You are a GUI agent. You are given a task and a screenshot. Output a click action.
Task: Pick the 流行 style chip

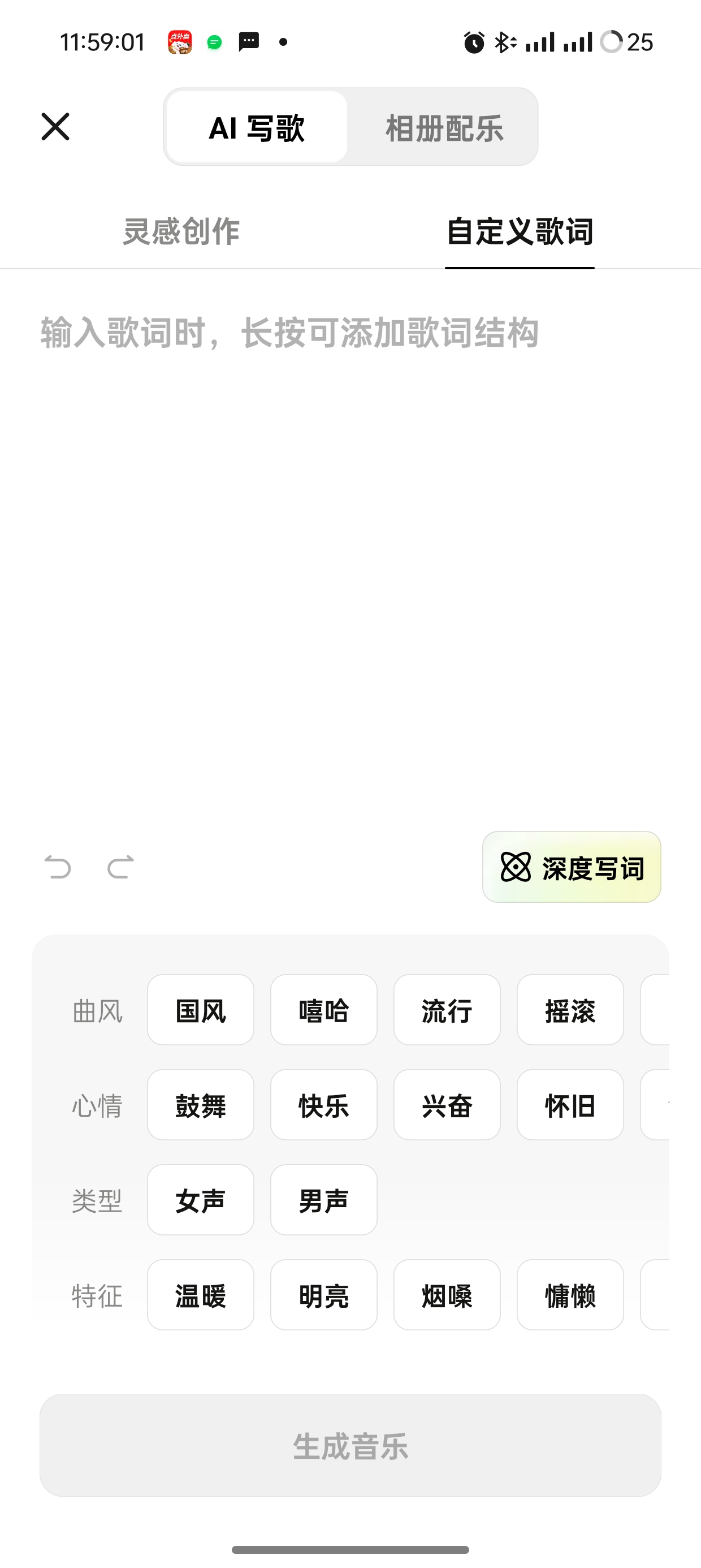click(447, 1010)
